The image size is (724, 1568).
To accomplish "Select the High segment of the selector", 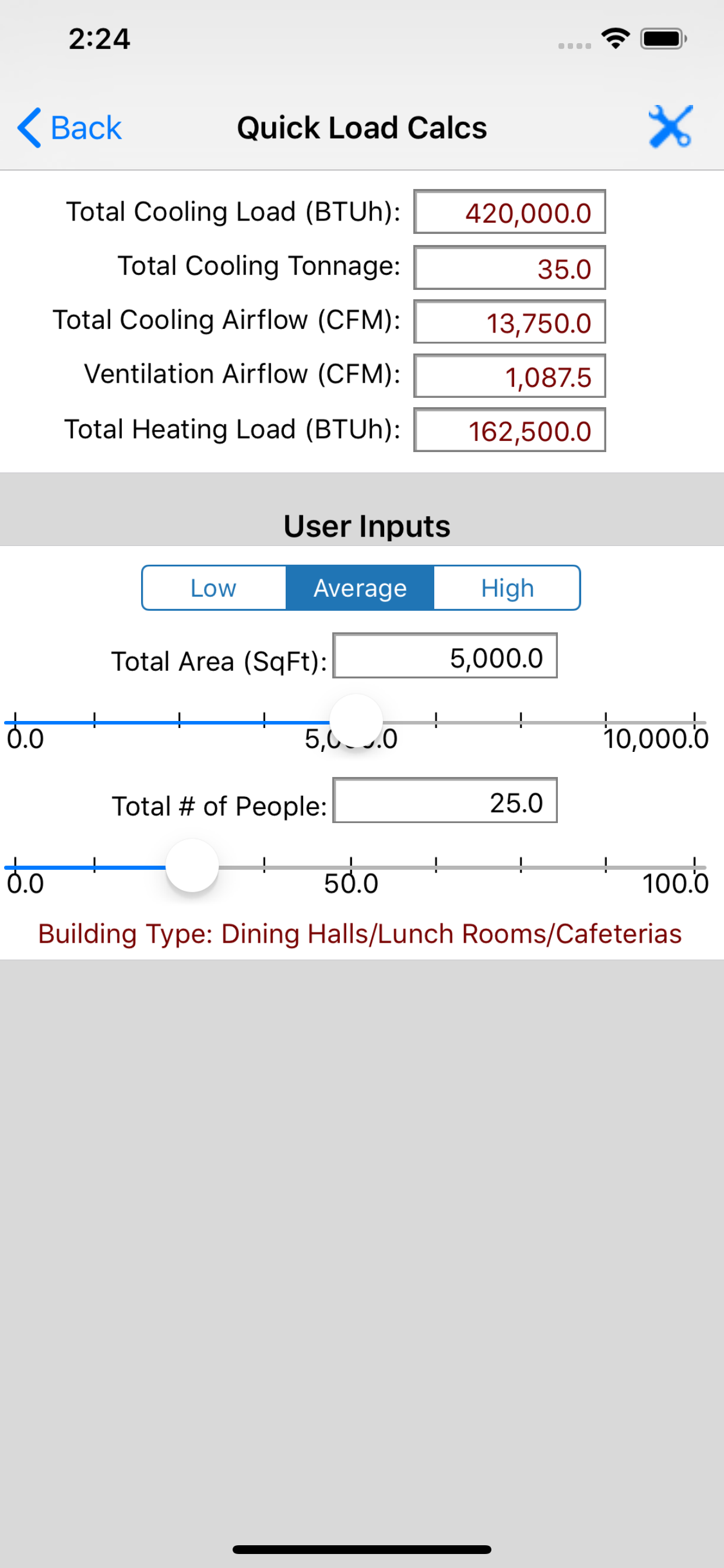I will coord(507,587).
